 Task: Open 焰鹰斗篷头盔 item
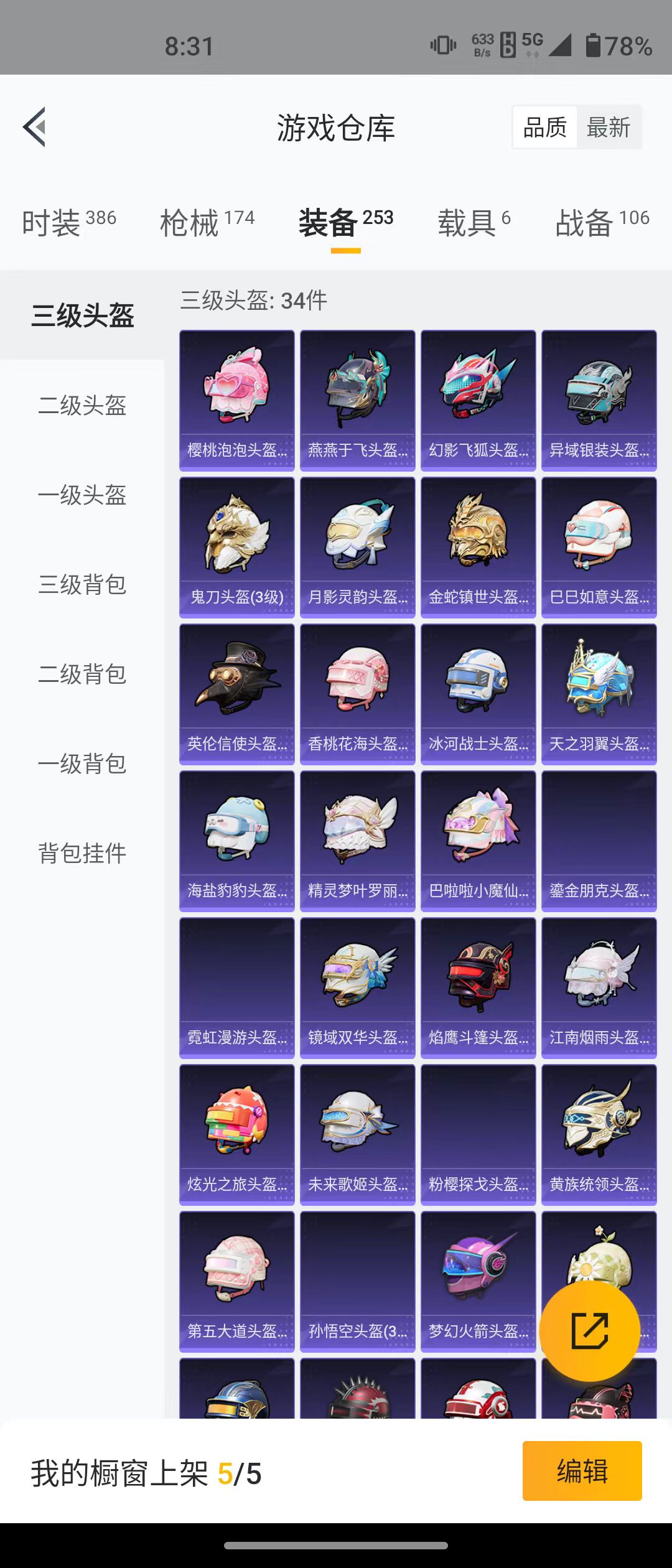click(x=478, y=987)
